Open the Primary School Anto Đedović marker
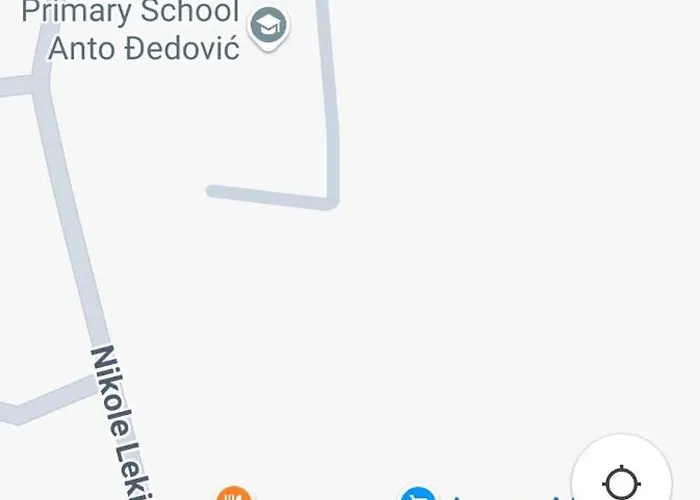This screenshot has width=700, height=500. point(268,26)
